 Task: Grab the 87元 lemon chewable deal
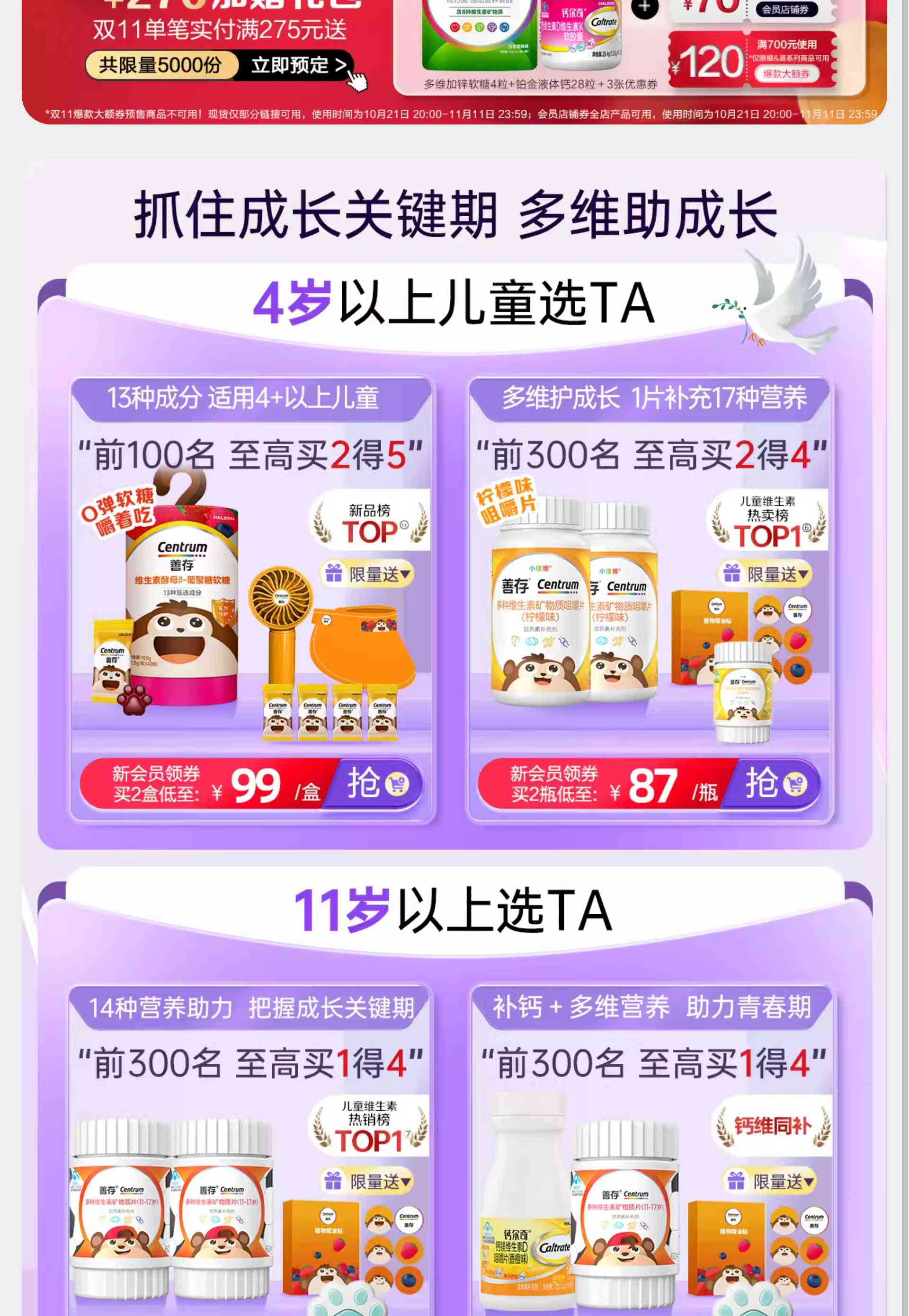click(775, 784)
